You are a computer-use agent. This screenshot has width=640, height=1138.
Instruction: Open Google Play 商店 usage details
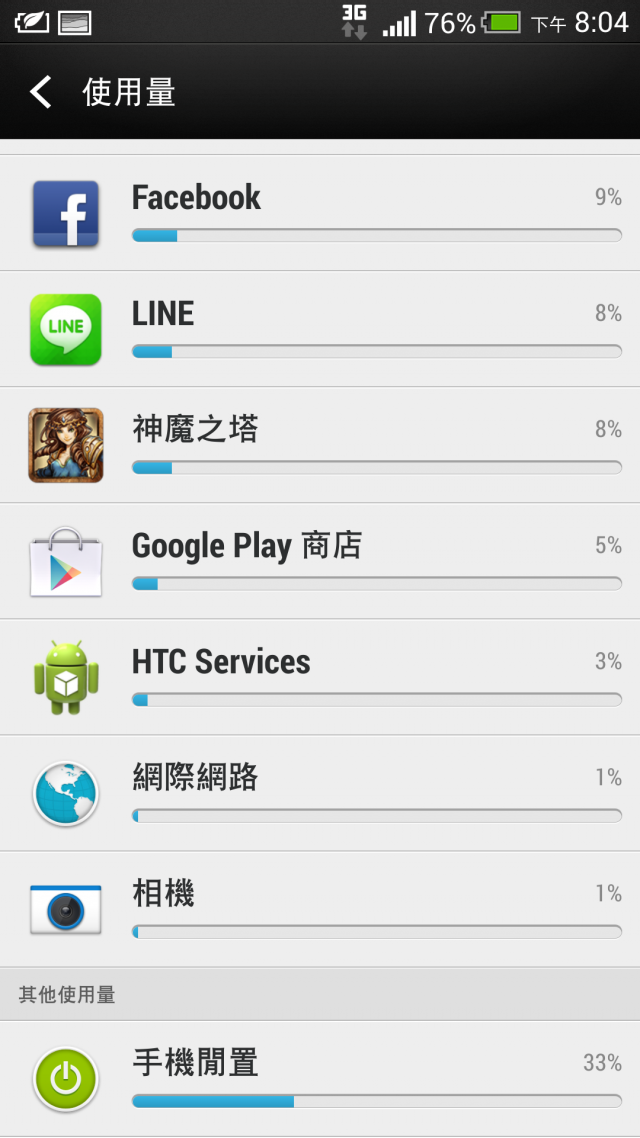tap(320, 561)
